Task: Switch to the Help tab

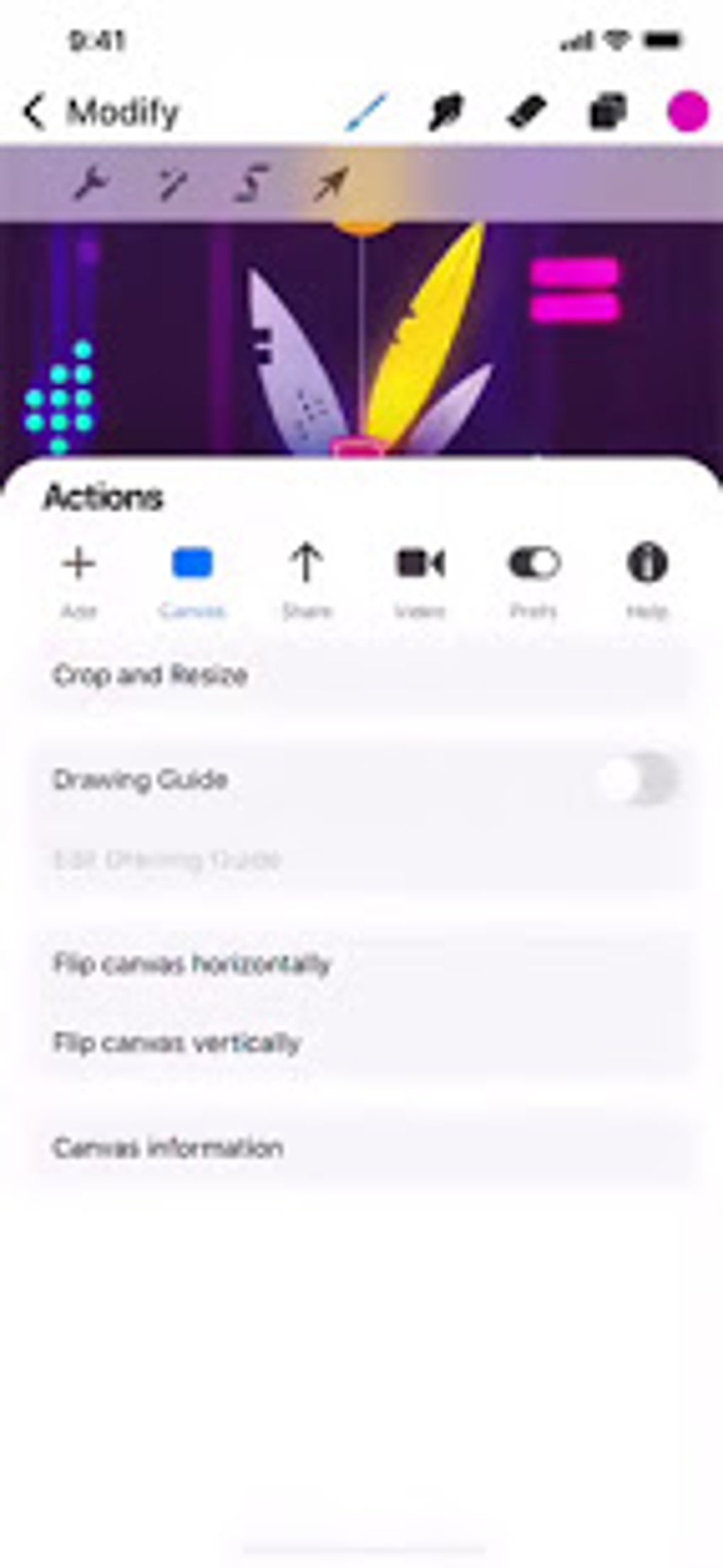Action: (x=647, y=579)
